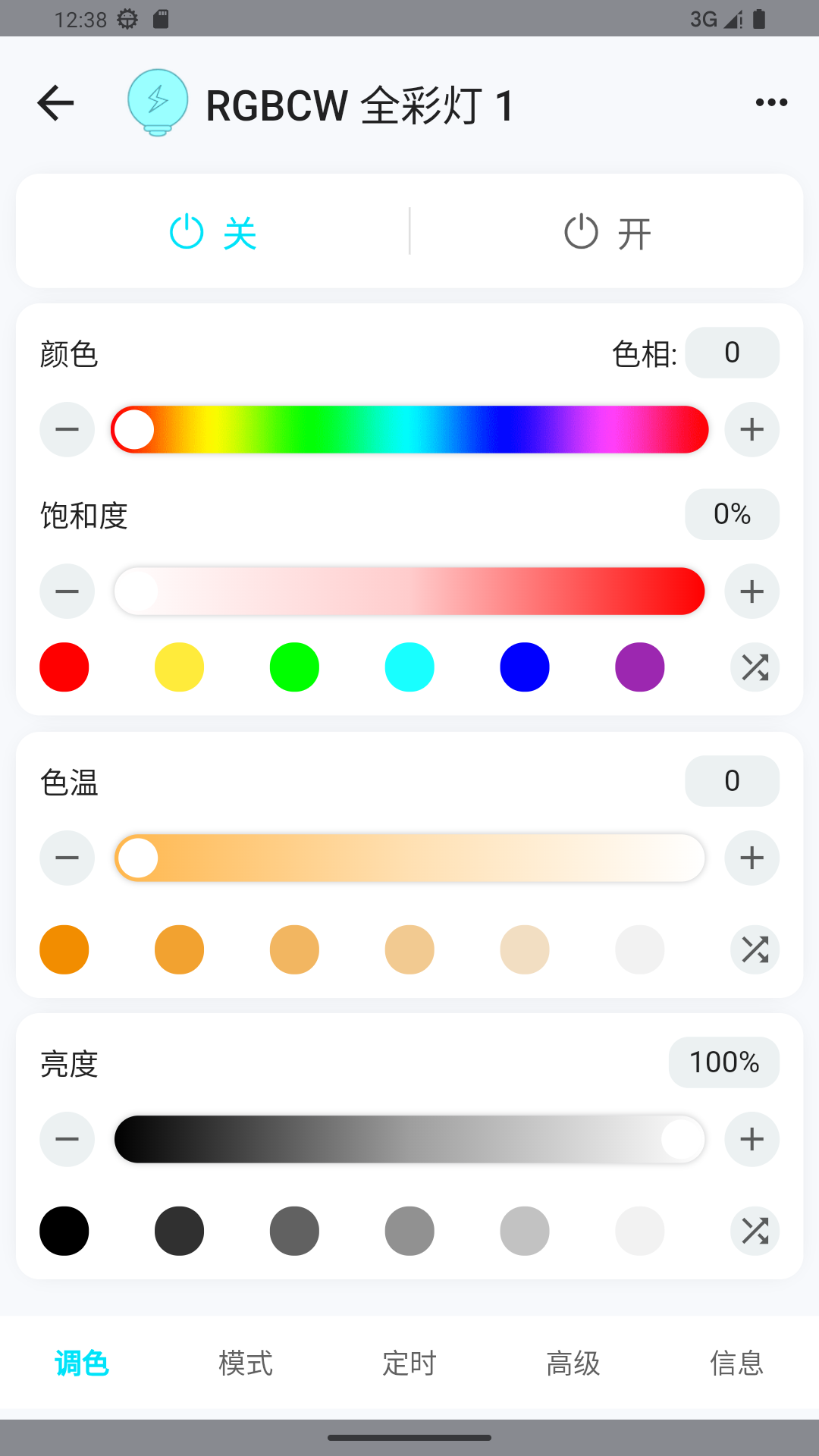
Task: Tap the minus stepper beside the saturation slider
Action: [67, 591]
